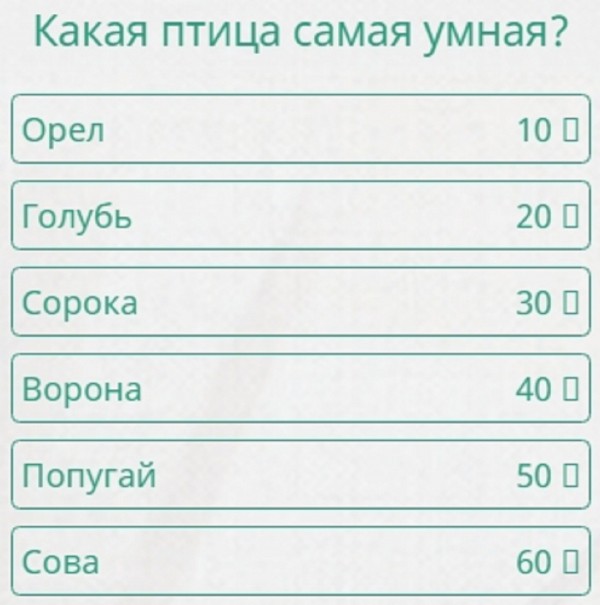The image size is (600, 605).
Task: Tap the Сорока answer
Action: tap(298, 302)
